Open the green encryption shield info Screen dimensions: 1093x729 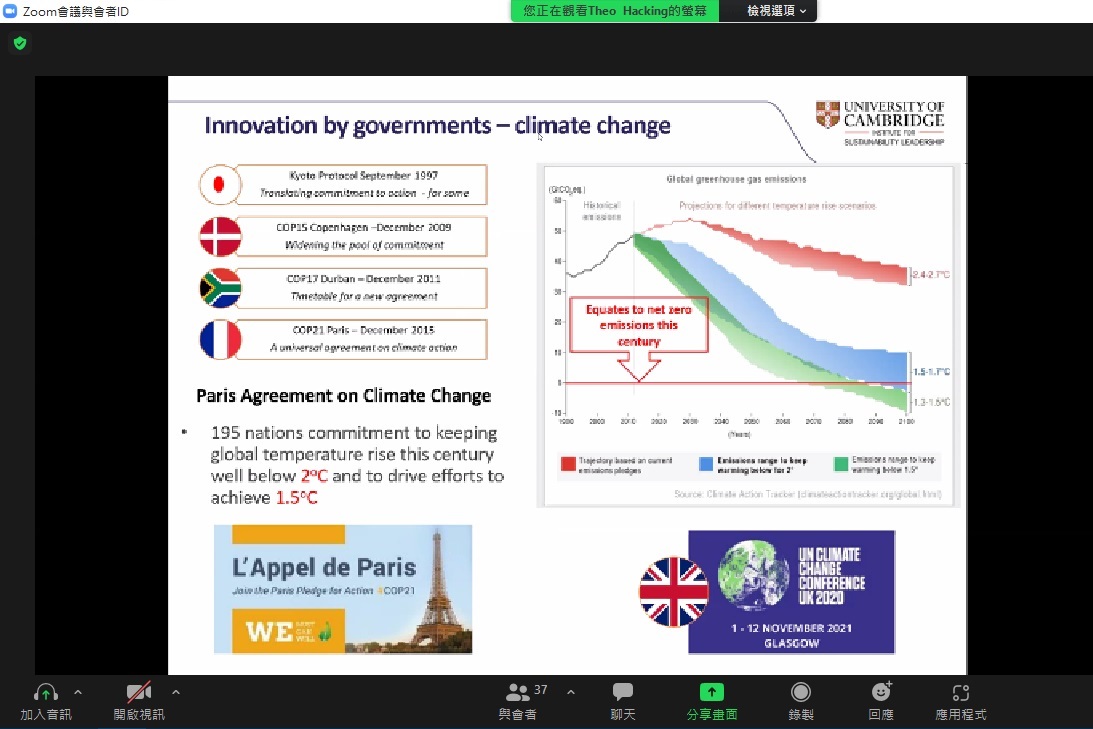point(19,43)
